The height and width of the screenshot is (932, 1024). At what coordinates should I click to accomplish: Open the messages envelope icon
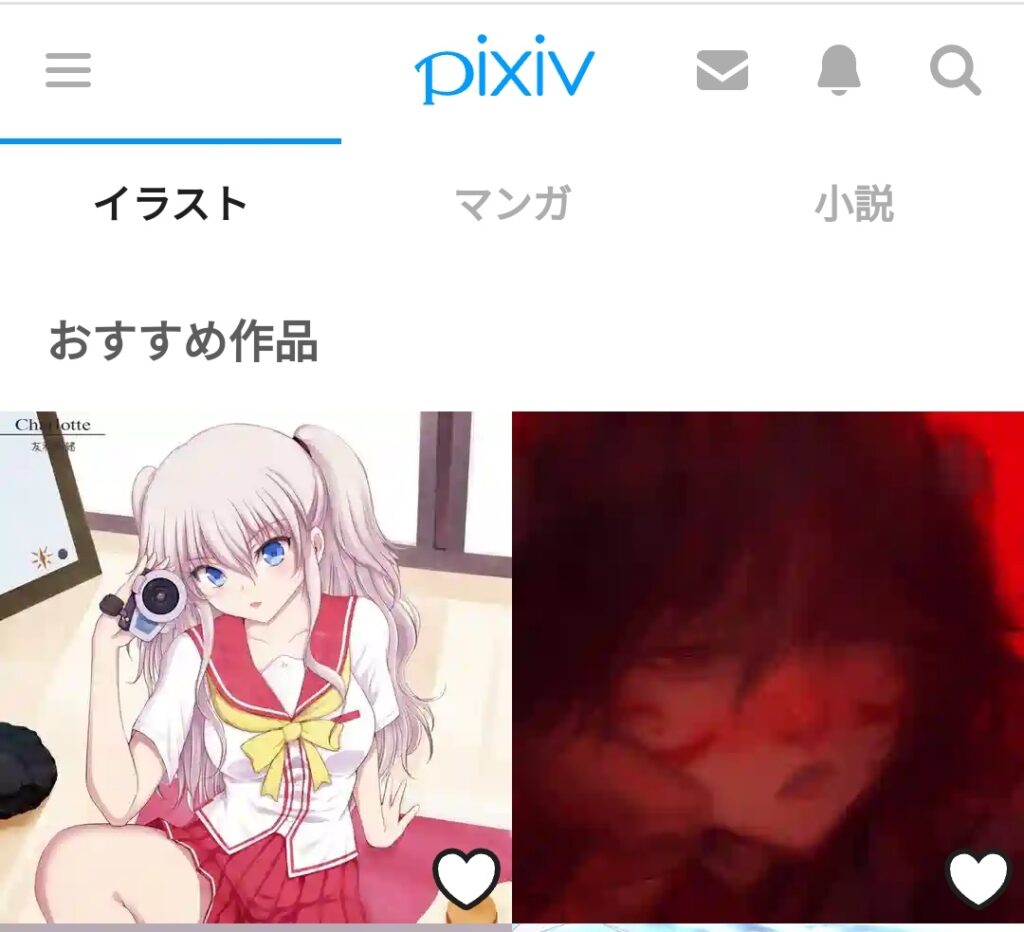tap(722, 71)
